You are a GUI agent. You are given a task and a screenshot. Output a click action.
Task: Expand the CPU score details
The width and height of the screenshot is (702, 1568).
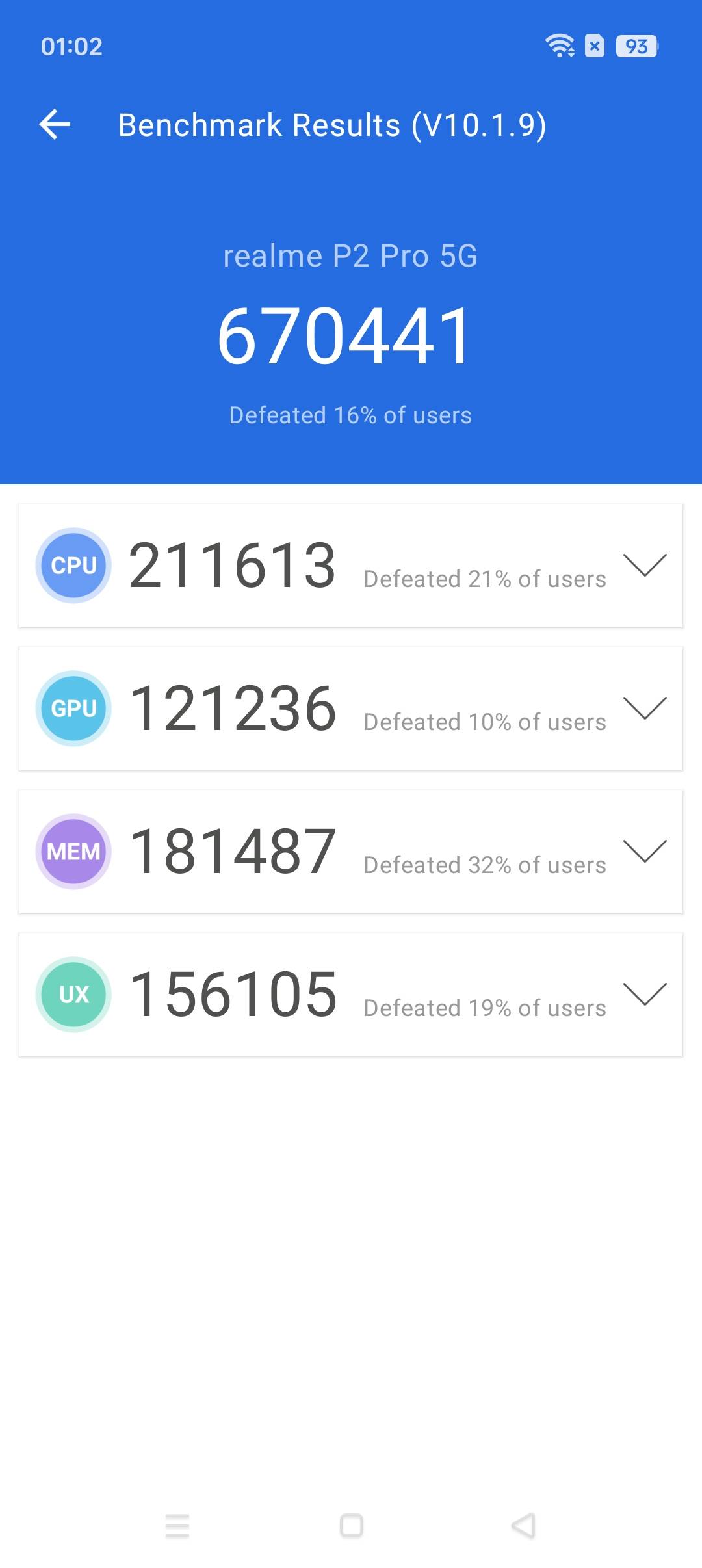[x=644, y=565]
